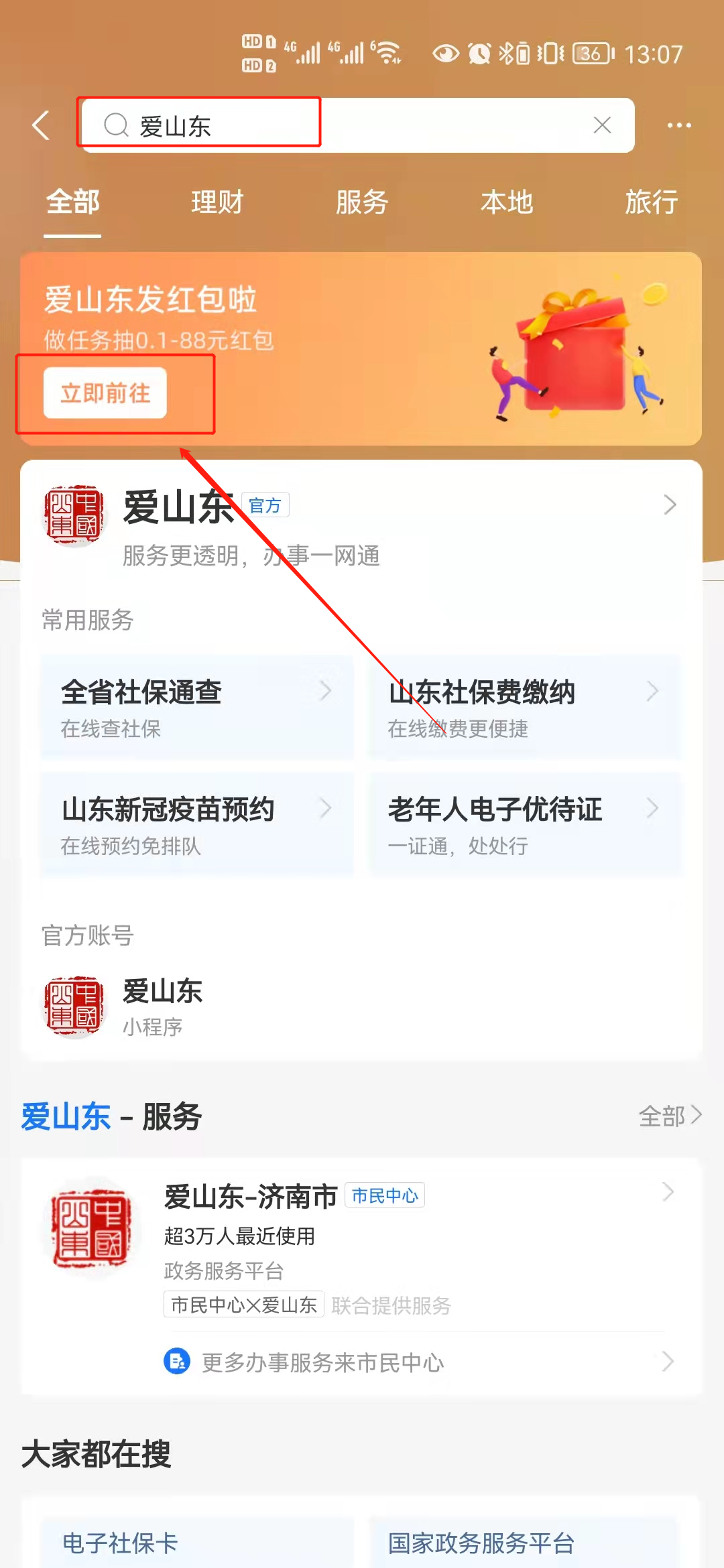This screenshot has height=1568, width=724.
Task: Select the 本地 tab
Action: pos(507,202)
